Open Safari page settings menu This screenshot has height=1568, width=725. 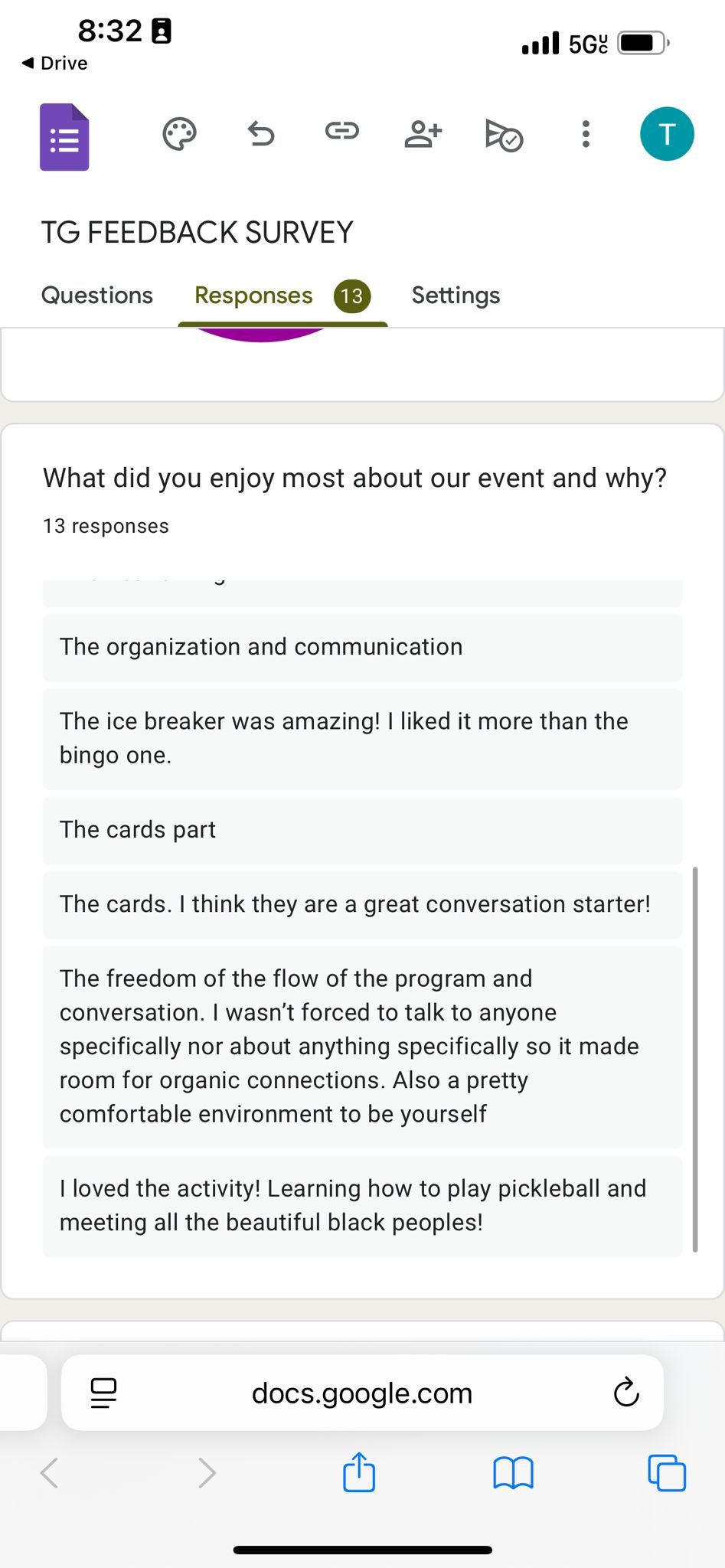pos(103,1393)
